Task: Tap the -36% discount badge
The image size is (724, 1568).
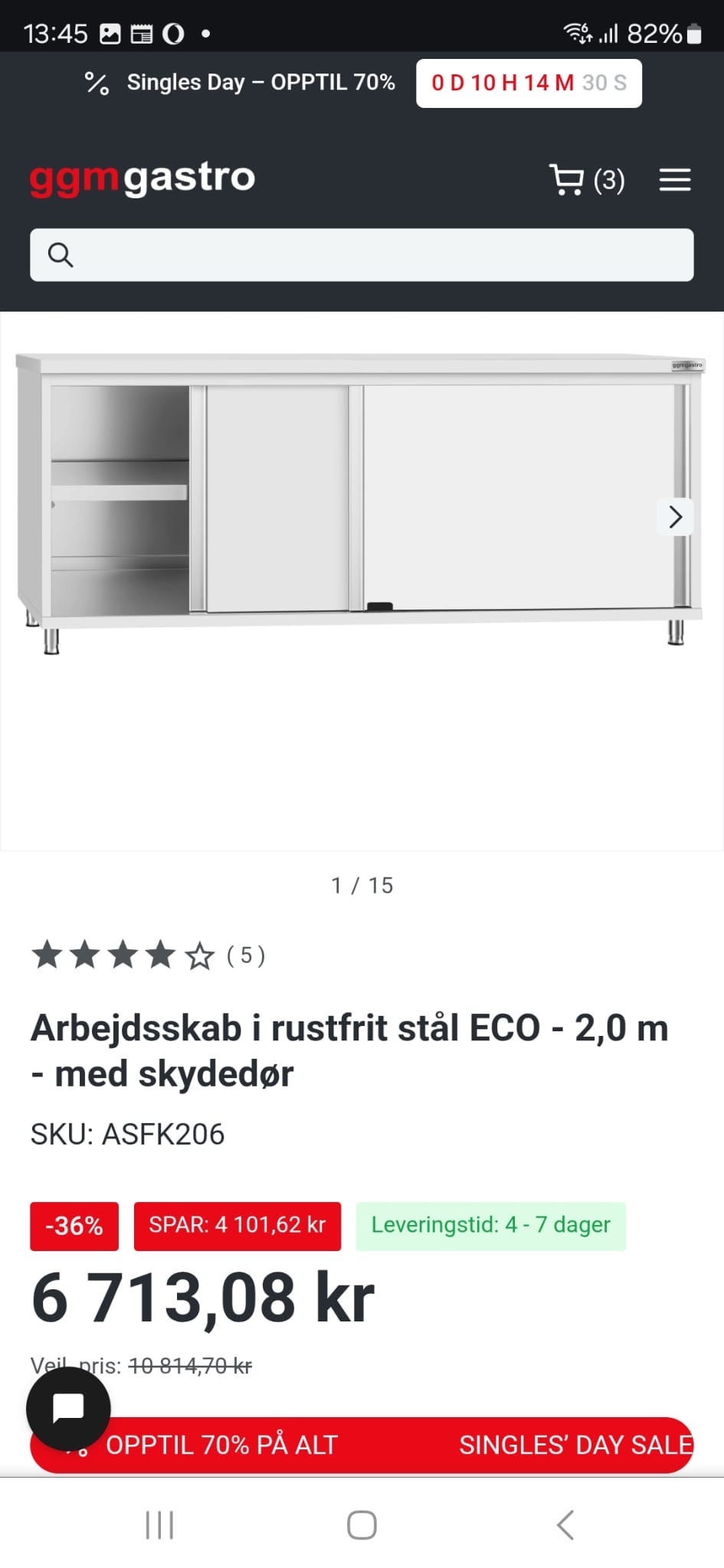Action: tap(74, 1226)
